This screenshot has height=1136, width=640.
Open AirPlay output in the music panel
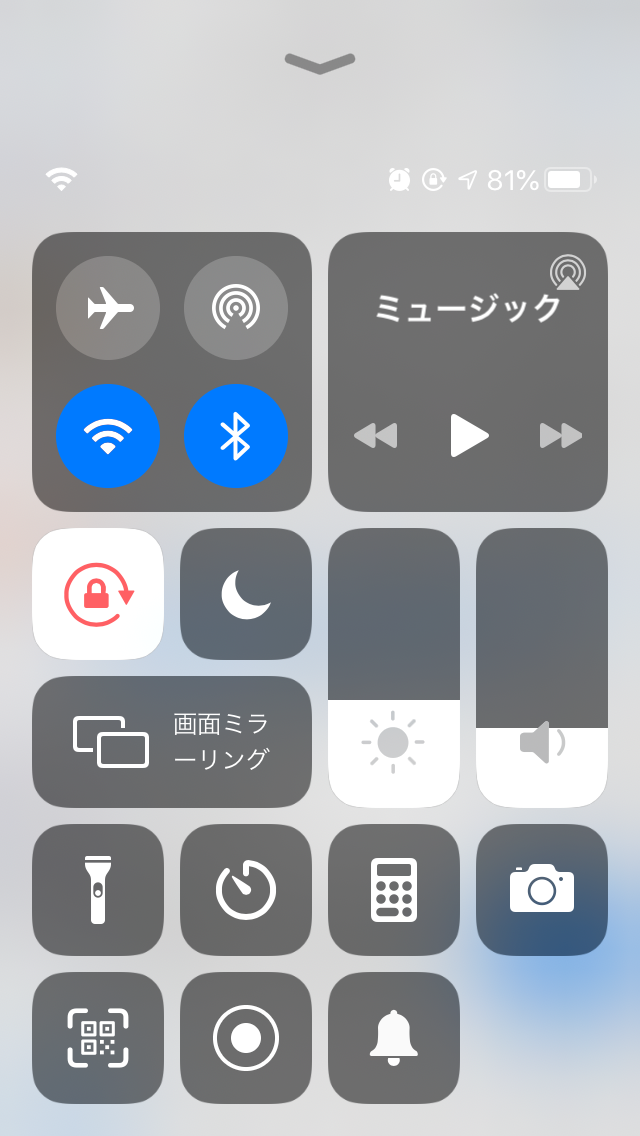[x=568, y=272]
